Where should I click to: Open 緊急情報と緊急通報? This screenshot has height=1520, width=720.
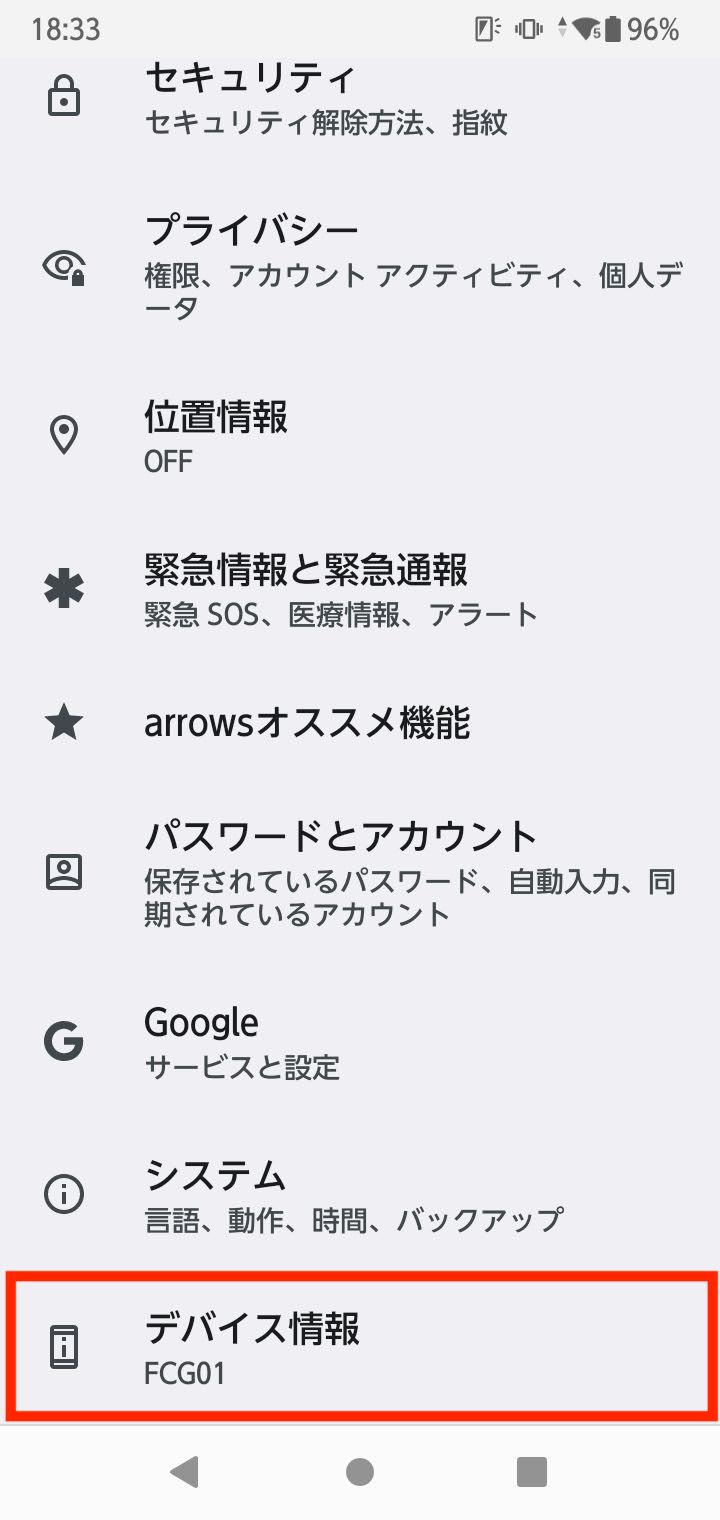pos(360,590)
